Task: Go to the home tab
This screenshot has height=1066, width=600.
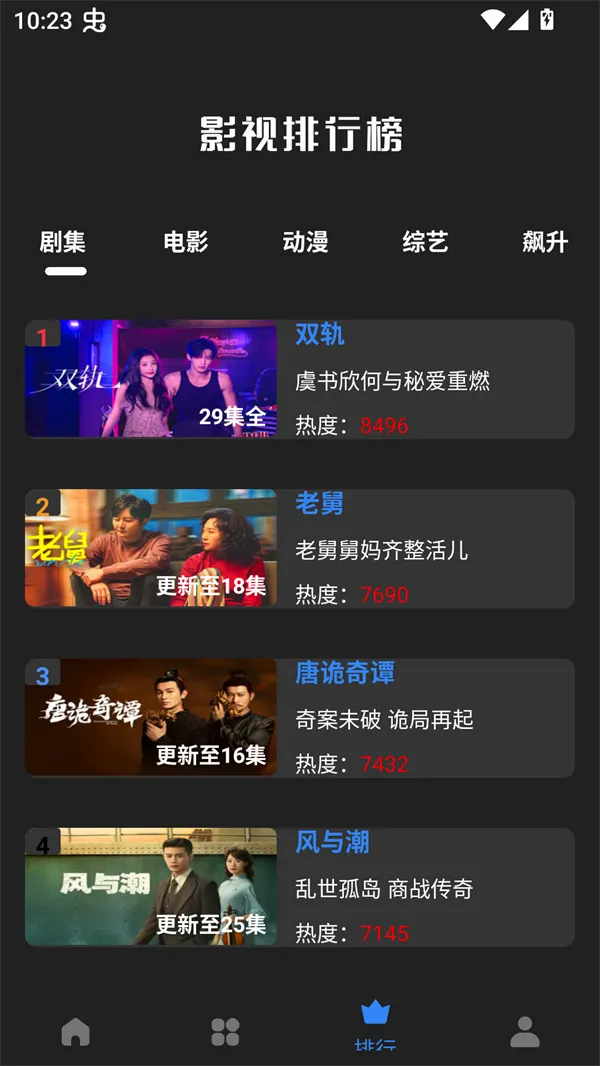Action: pos(75,1032)
